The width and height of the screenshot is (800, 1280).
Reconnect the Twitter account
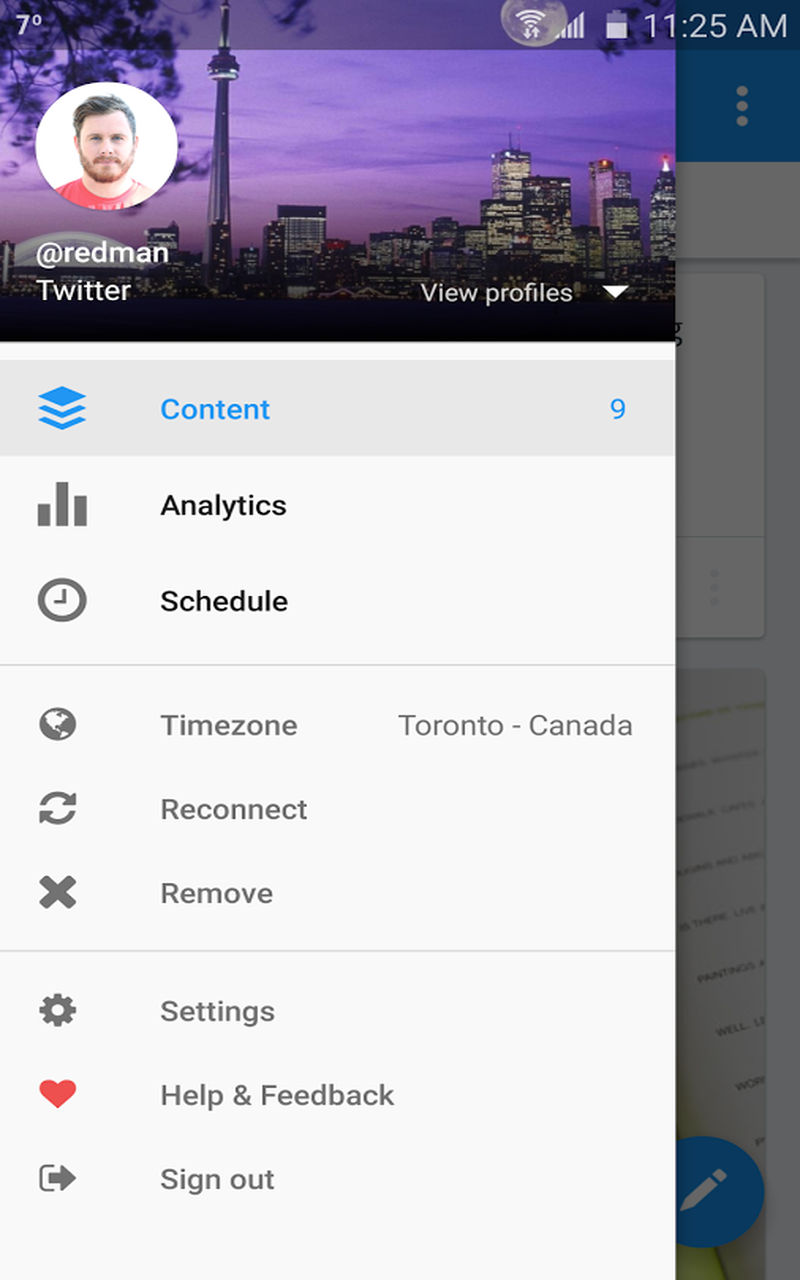tap(233, 809)
